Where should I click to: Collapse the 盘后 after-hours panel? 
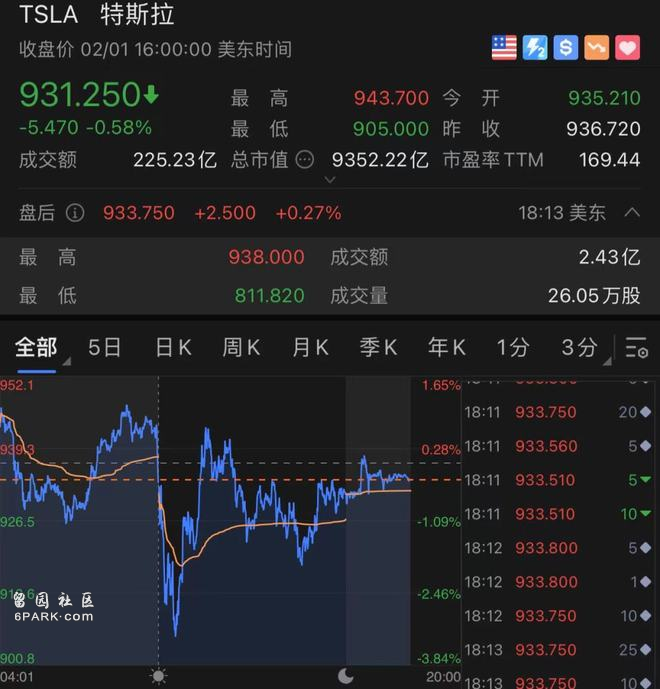point(632,212)
